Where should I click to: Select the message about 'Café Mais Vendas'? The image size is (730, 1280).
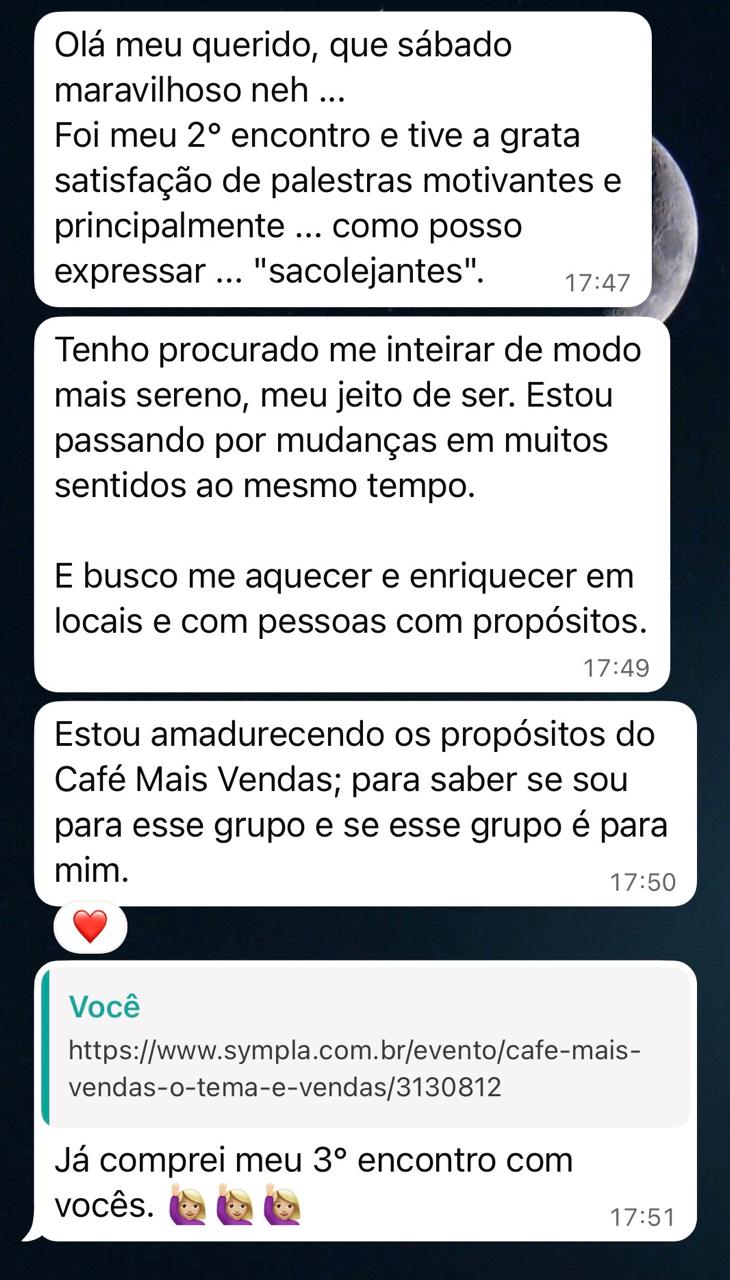click(x=360, y=800)
